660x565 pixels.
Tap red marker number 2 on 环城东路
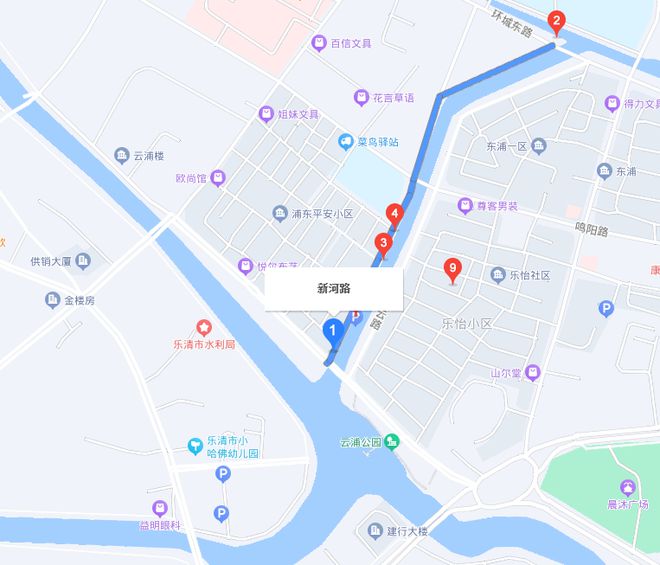[557, 21]
